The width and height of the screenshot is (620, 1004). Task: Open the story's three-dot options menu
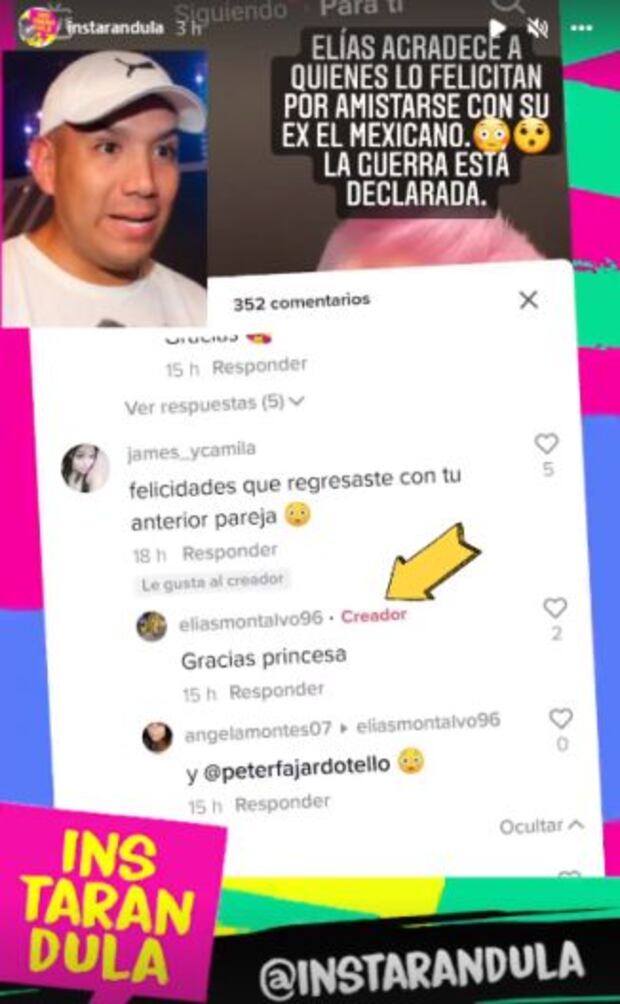coord(582,28)
